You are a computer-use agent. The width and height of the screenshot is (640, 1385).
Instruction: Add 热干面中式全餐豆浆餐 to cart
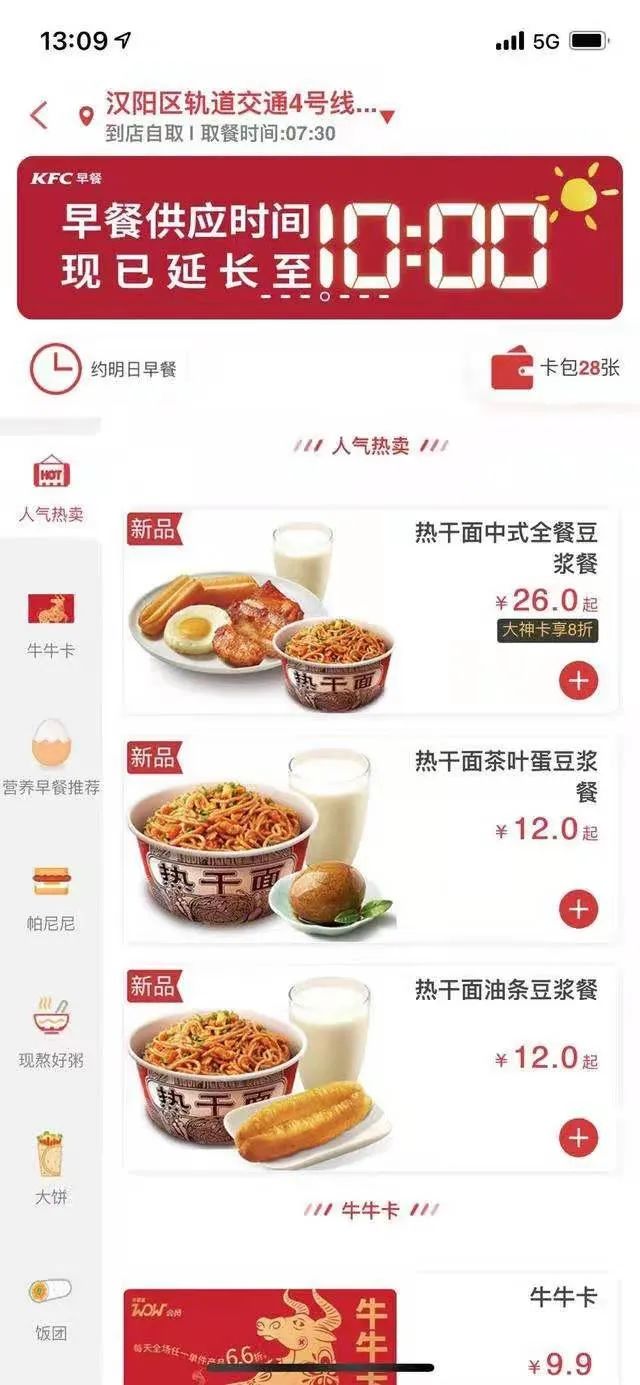pos(578,682)
